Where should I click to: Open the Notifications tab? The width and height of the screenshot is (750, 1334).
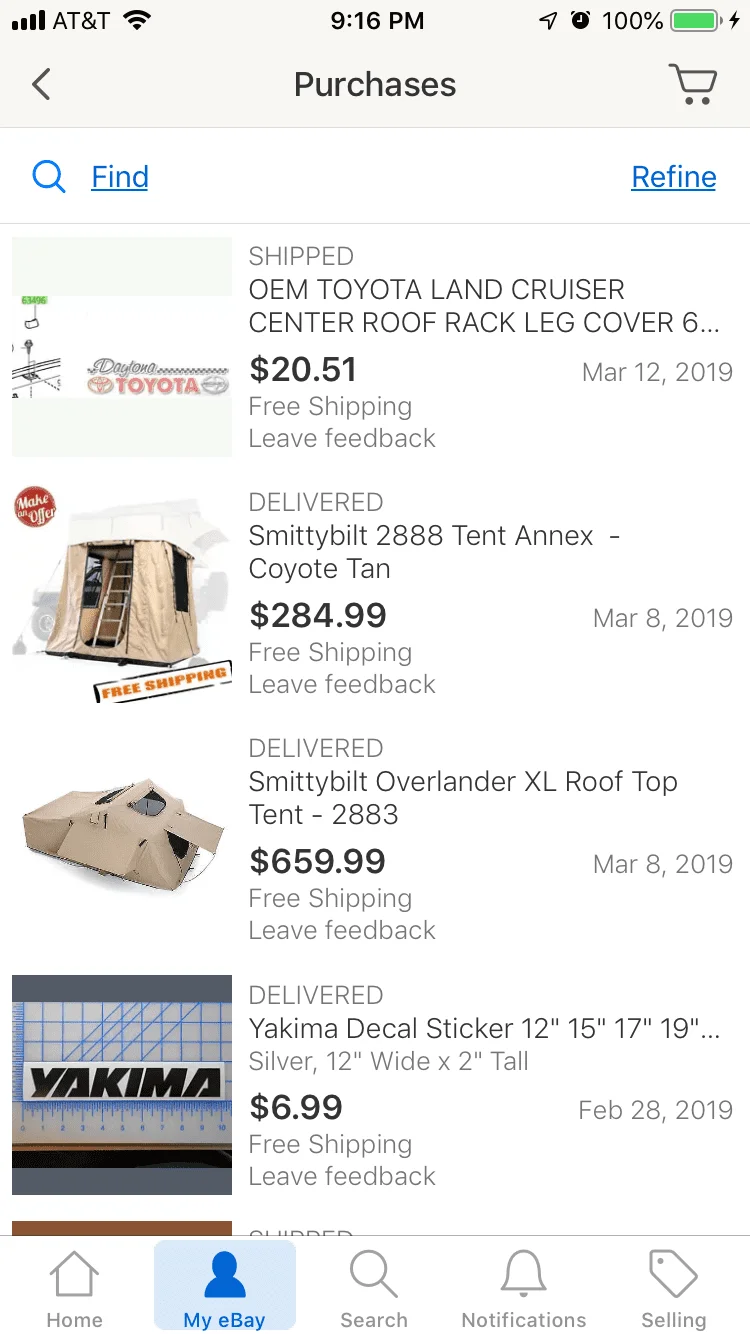click(524, 1289)
